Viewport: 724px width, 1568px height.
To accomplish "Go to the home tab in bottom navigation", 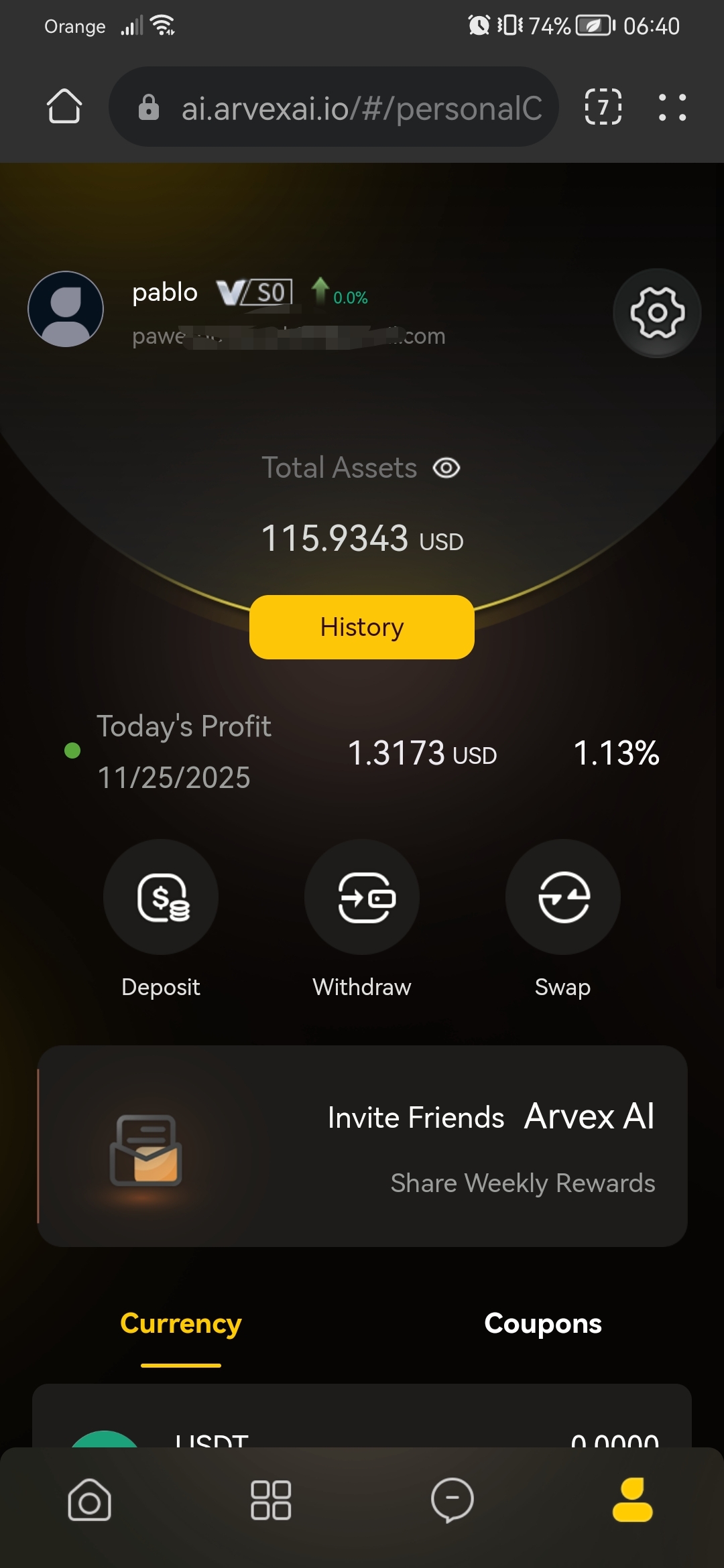I will 89,1500.
